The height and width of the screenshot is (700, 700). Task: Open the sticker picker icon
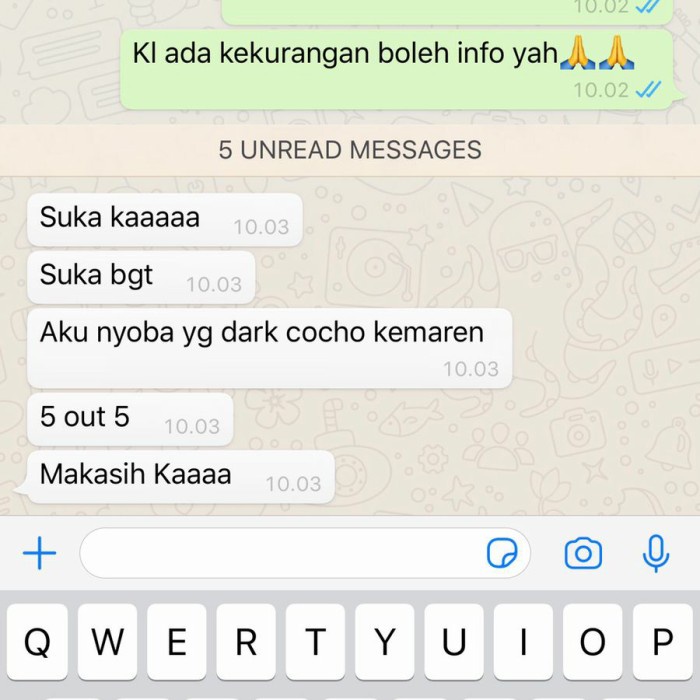click(x=500, y=553)
